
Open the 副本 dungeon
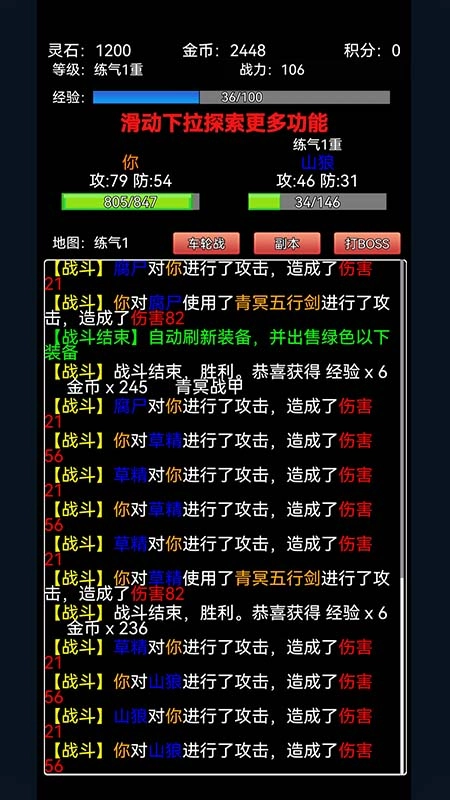pyautogui.click(x=287, y=243)
